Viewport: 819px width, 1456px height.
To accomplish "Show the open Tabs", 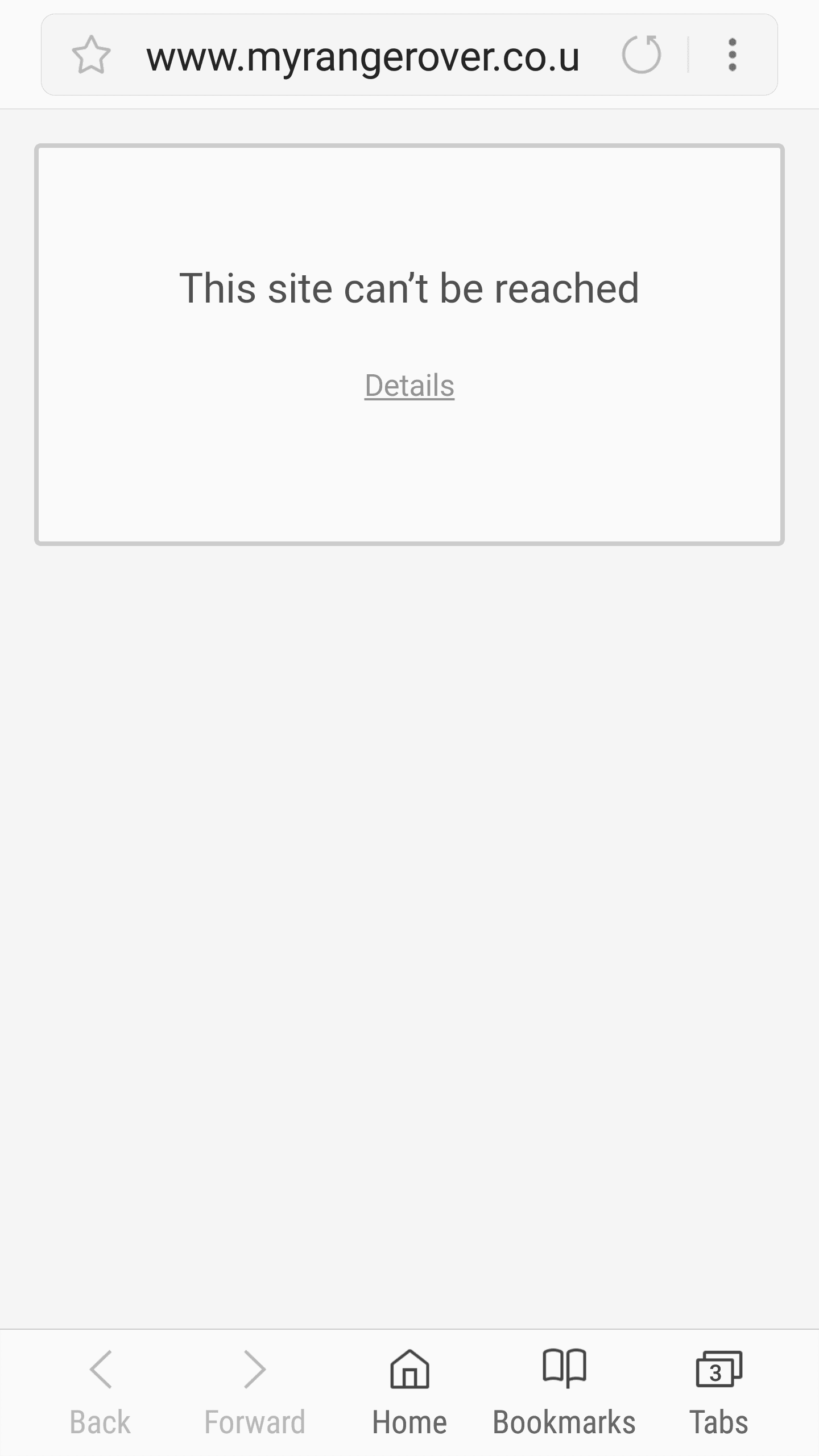I will 719,1392.
